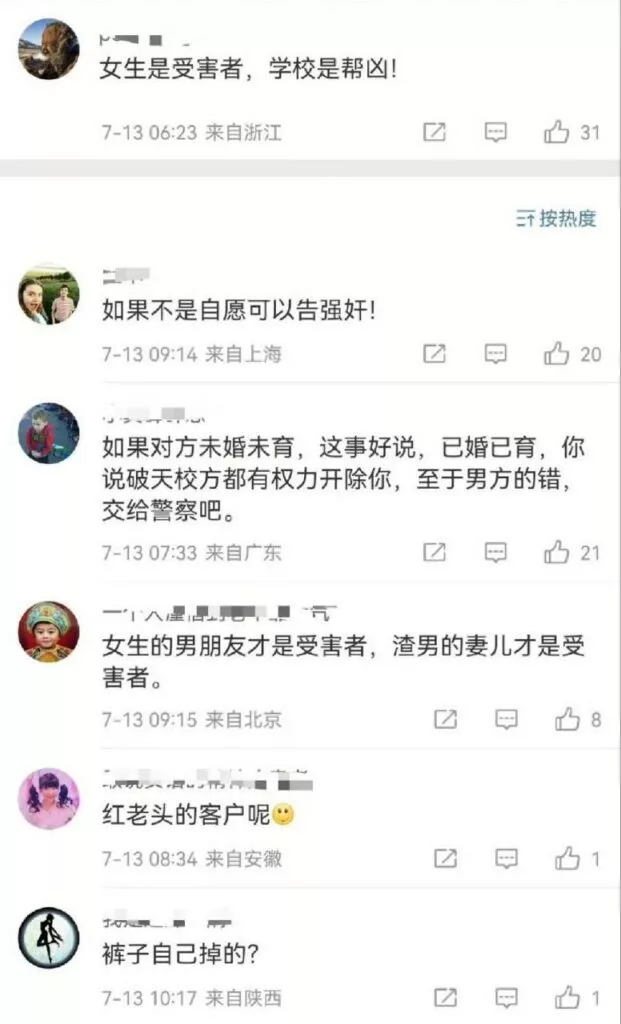
Task: Reply to the comment "女生是受害者，学校是帮凶!"
Action: pos(496,132)
